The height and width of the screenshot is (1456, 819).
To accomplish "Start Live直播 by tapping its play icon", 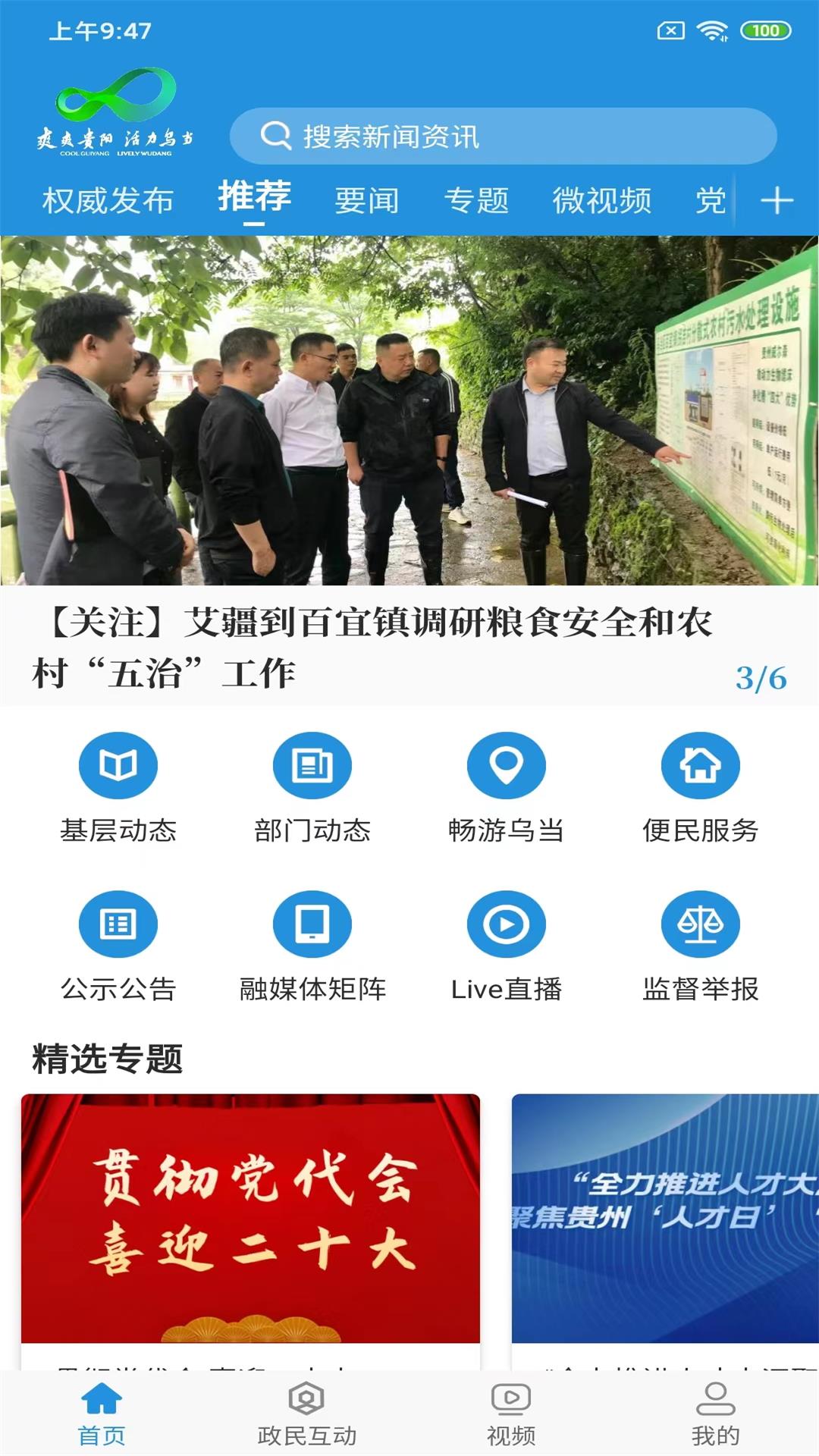I will [x=505, y=924].
